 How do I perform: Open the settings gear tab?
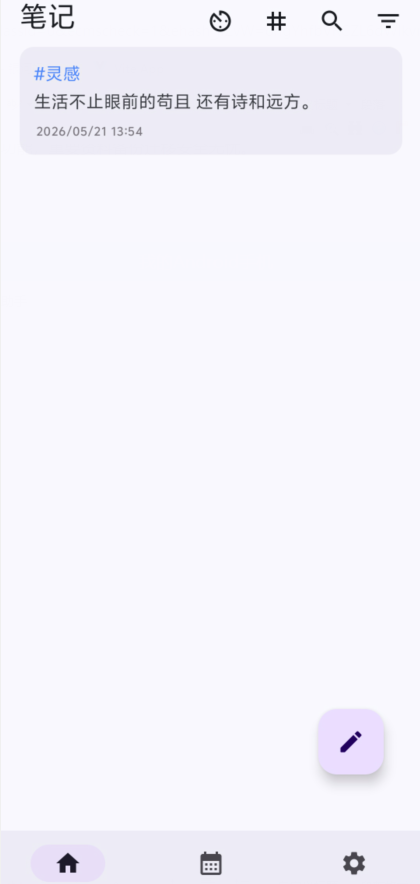pyautogui.click(x=354, y=863)
